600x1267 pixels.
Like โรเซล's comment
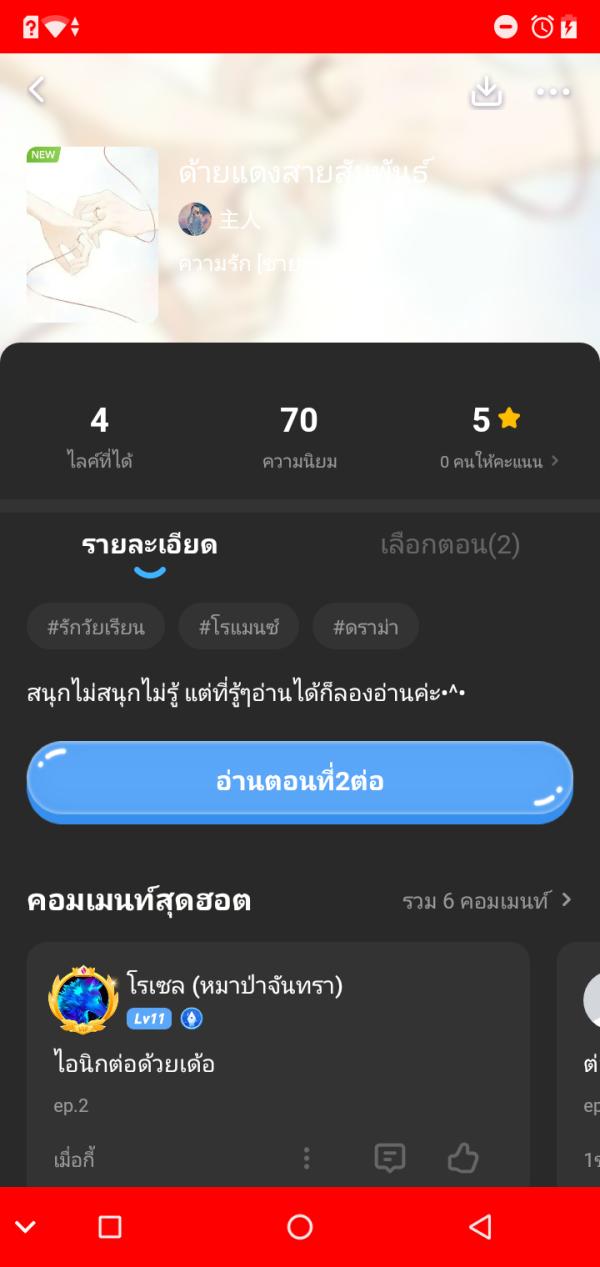[x=463, y=1158]
